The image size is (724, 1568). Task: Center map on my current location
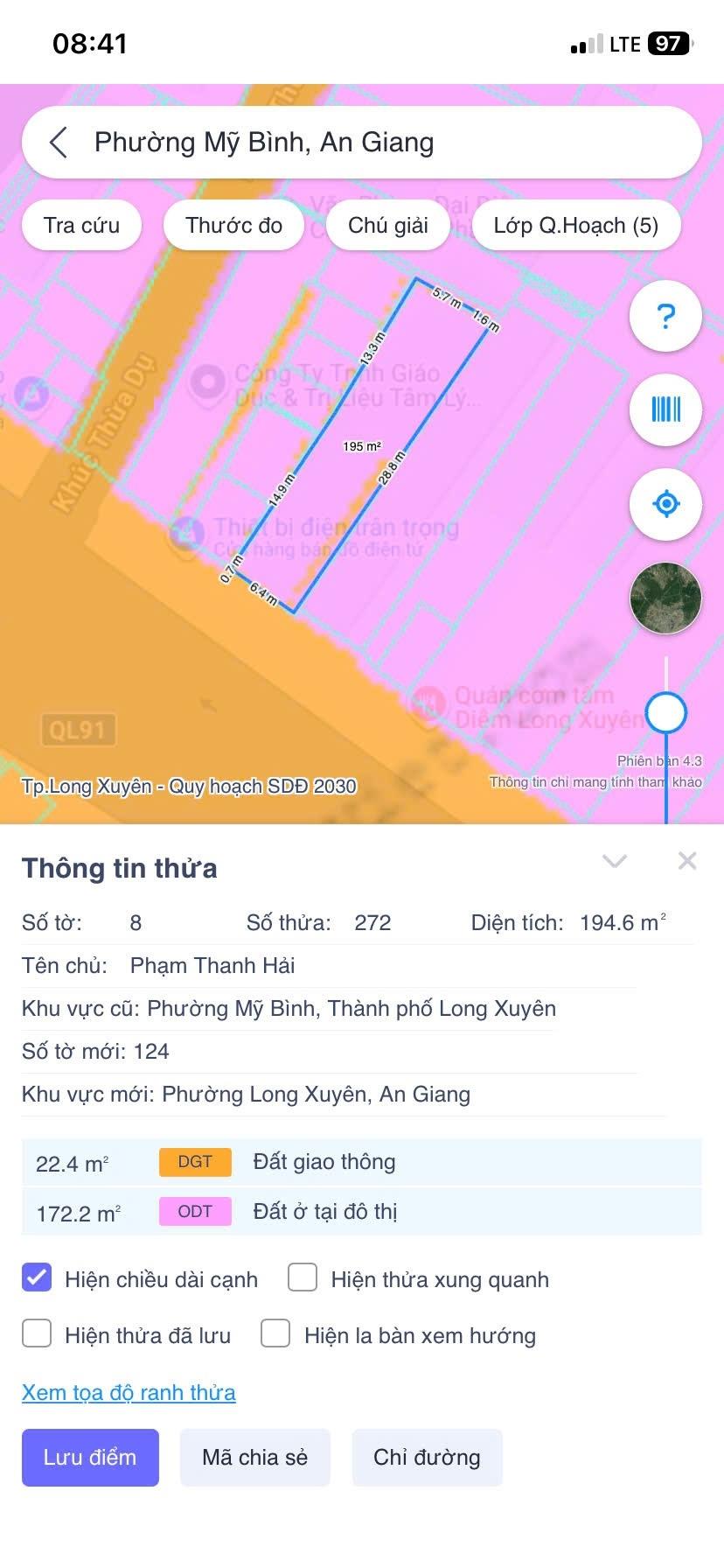click(x=665, y=504)
